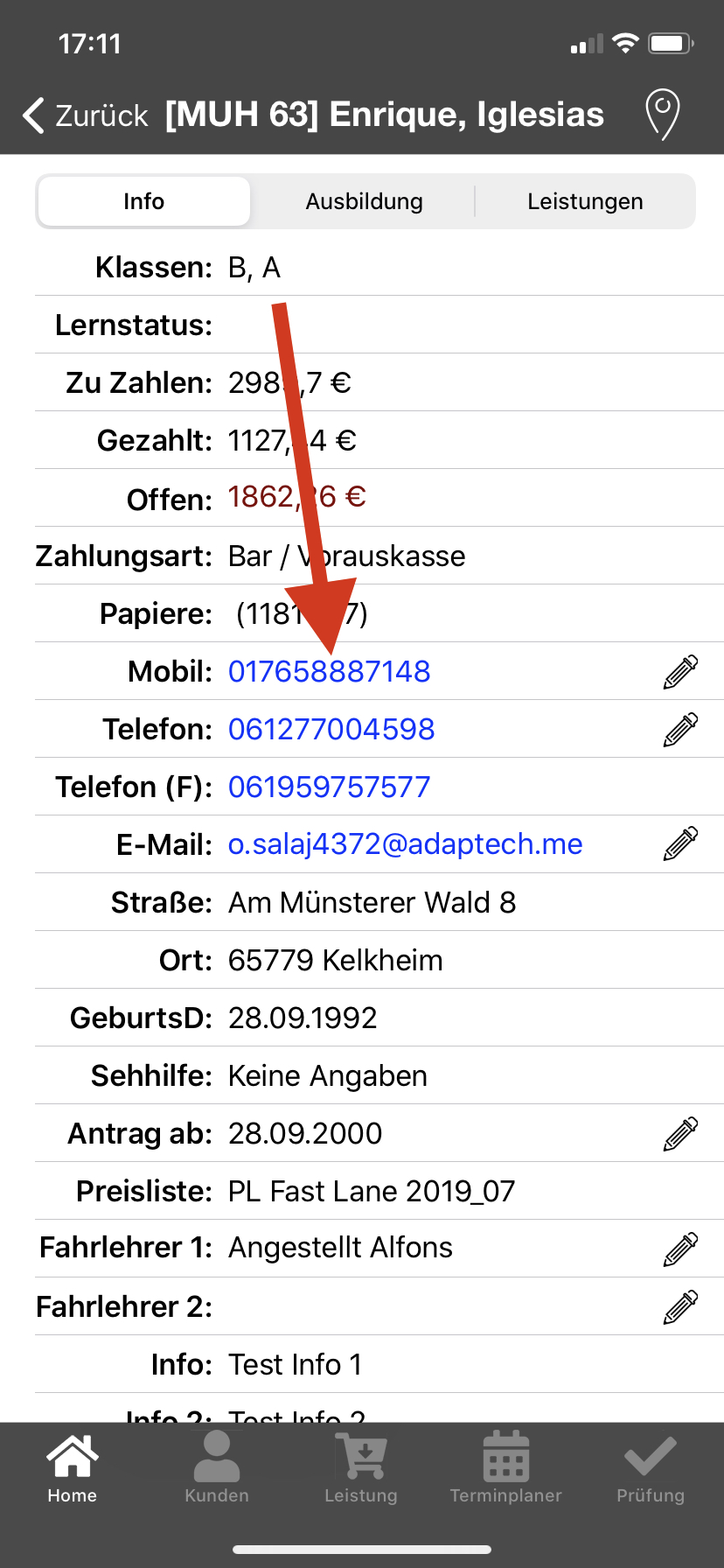The image size is (724, 1568).
Task: Switch to the Leistungen tab
Action: [585, 201]
